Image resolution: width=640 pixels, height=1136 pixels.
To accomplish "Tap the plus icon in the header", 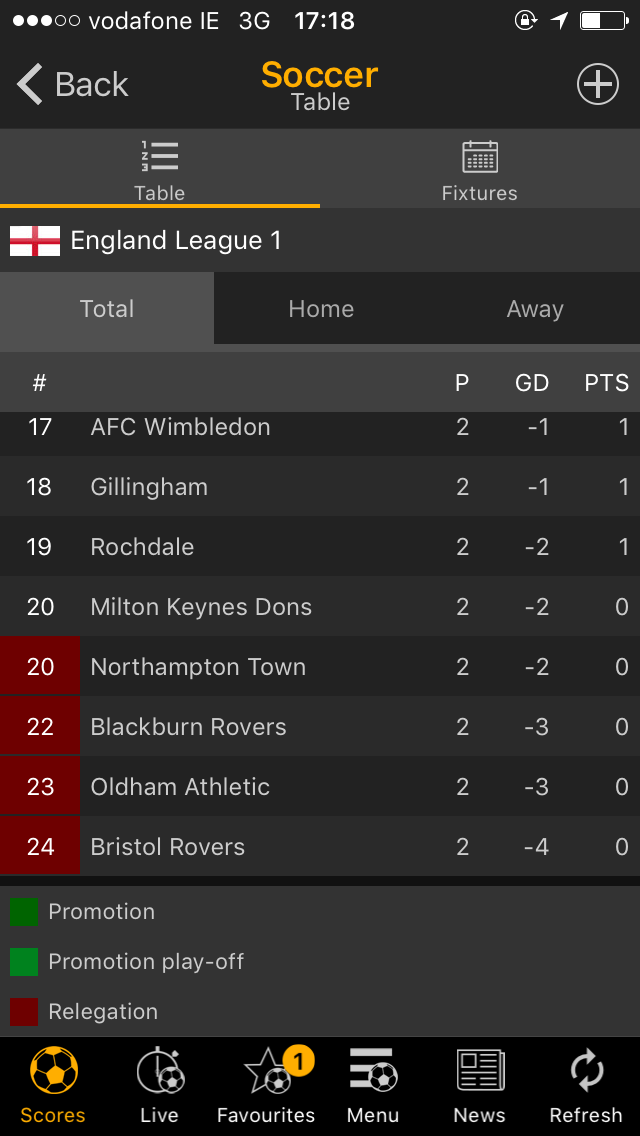I will [x=598, y=85].
